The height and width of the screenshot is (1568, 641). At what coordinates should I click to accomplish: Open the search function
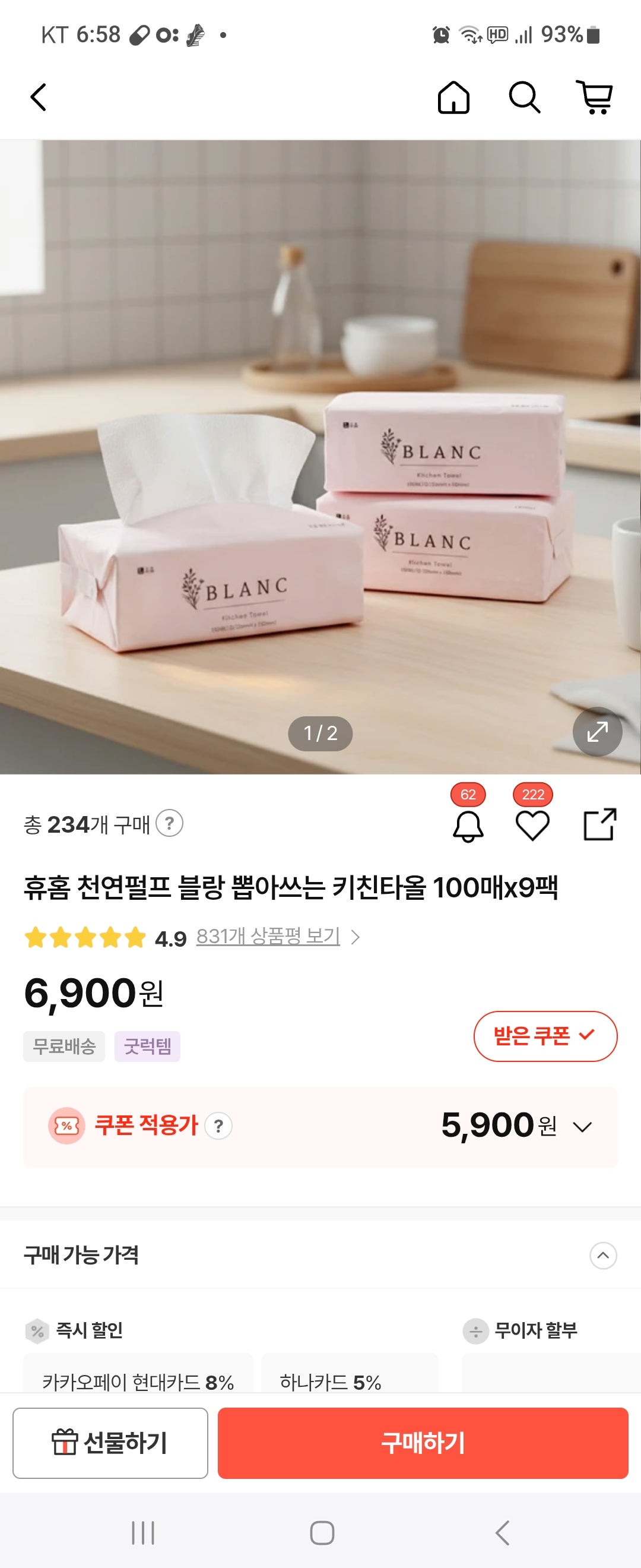point(524,97)
